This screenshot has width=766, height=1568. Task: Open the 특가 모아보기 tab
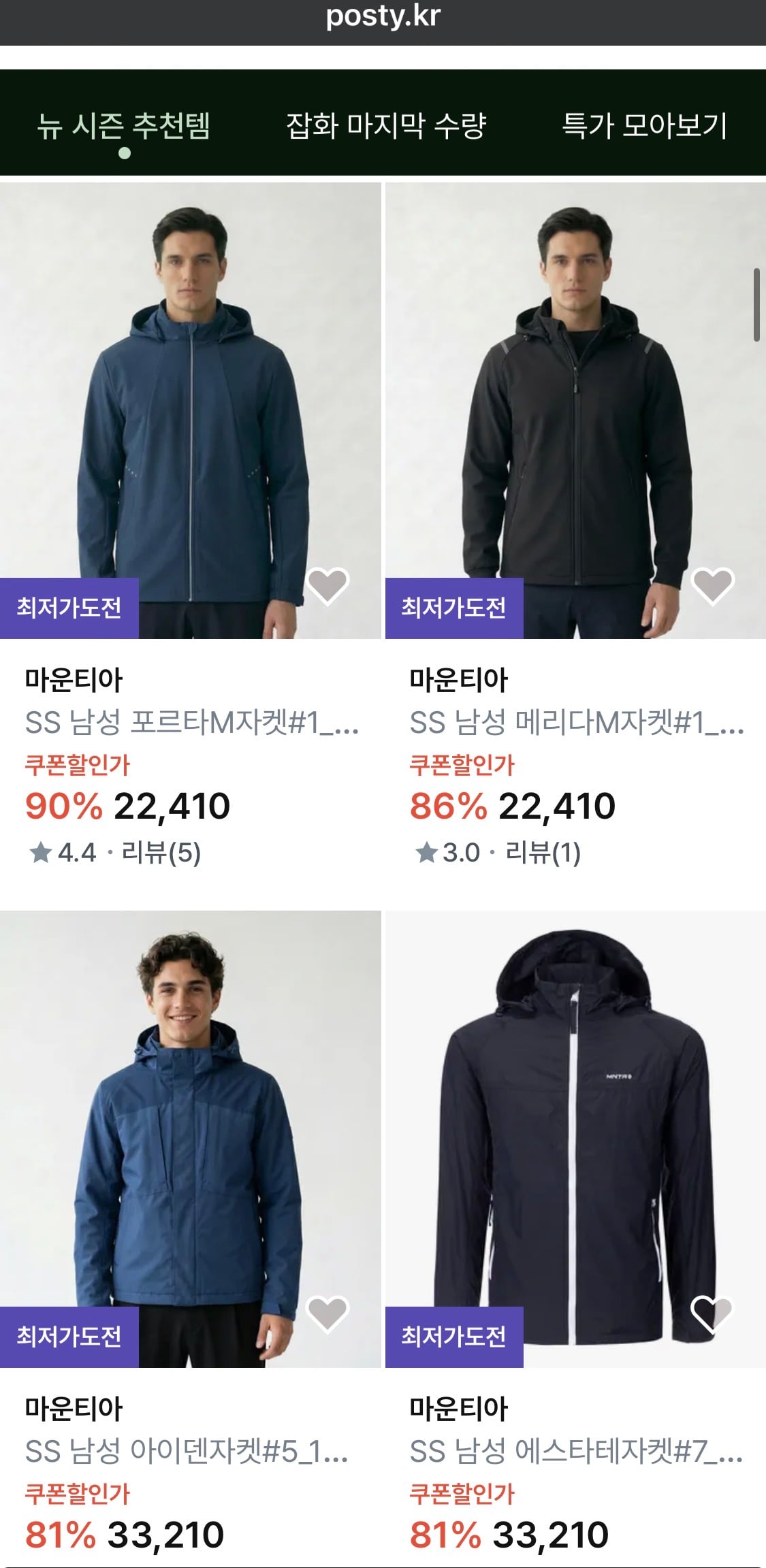point(644,125)
